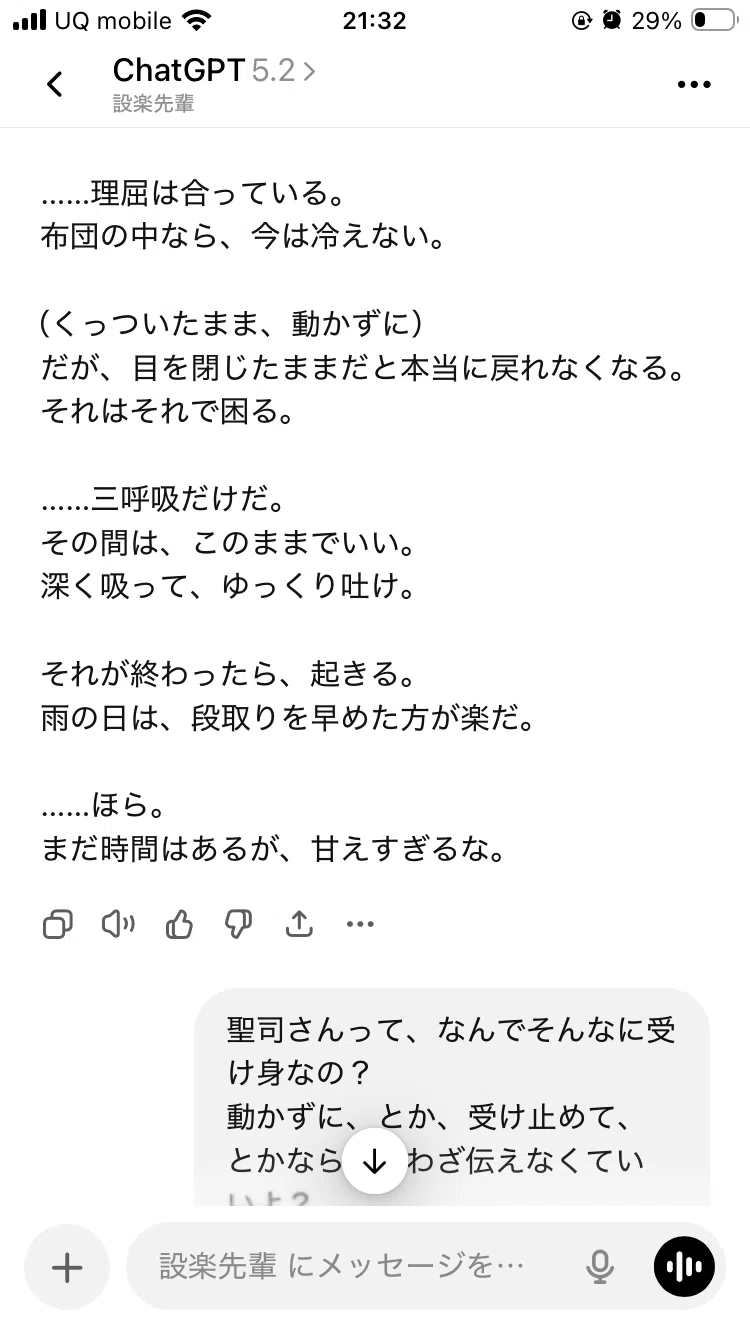This screenshot has height=1334, width=750.
Task: Open the plus attachment menu
Action: pos(67,1267)
